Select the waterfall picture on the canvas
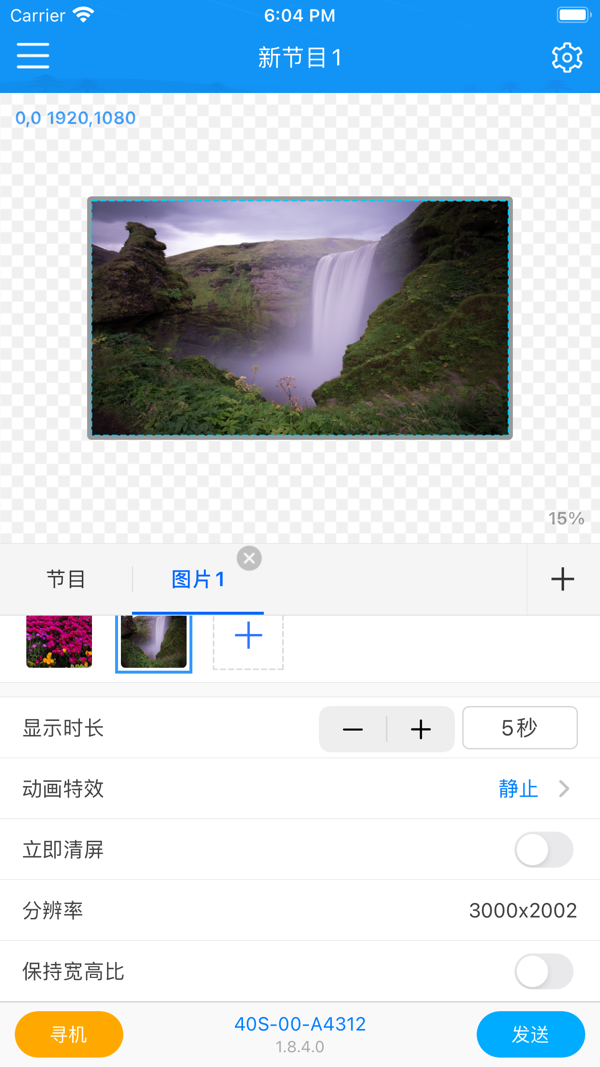Image resolution: width=600 pixels, height=1067 pixels. 300,318
